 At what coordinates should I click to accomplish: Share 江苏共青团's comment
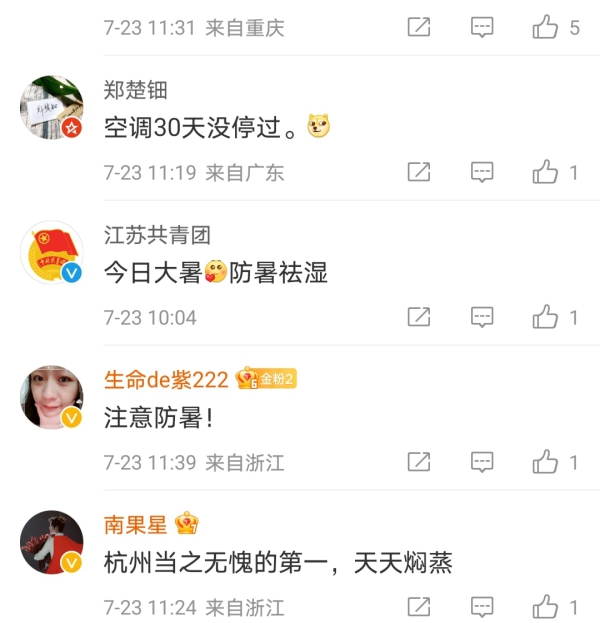click(x=419, y=317)
